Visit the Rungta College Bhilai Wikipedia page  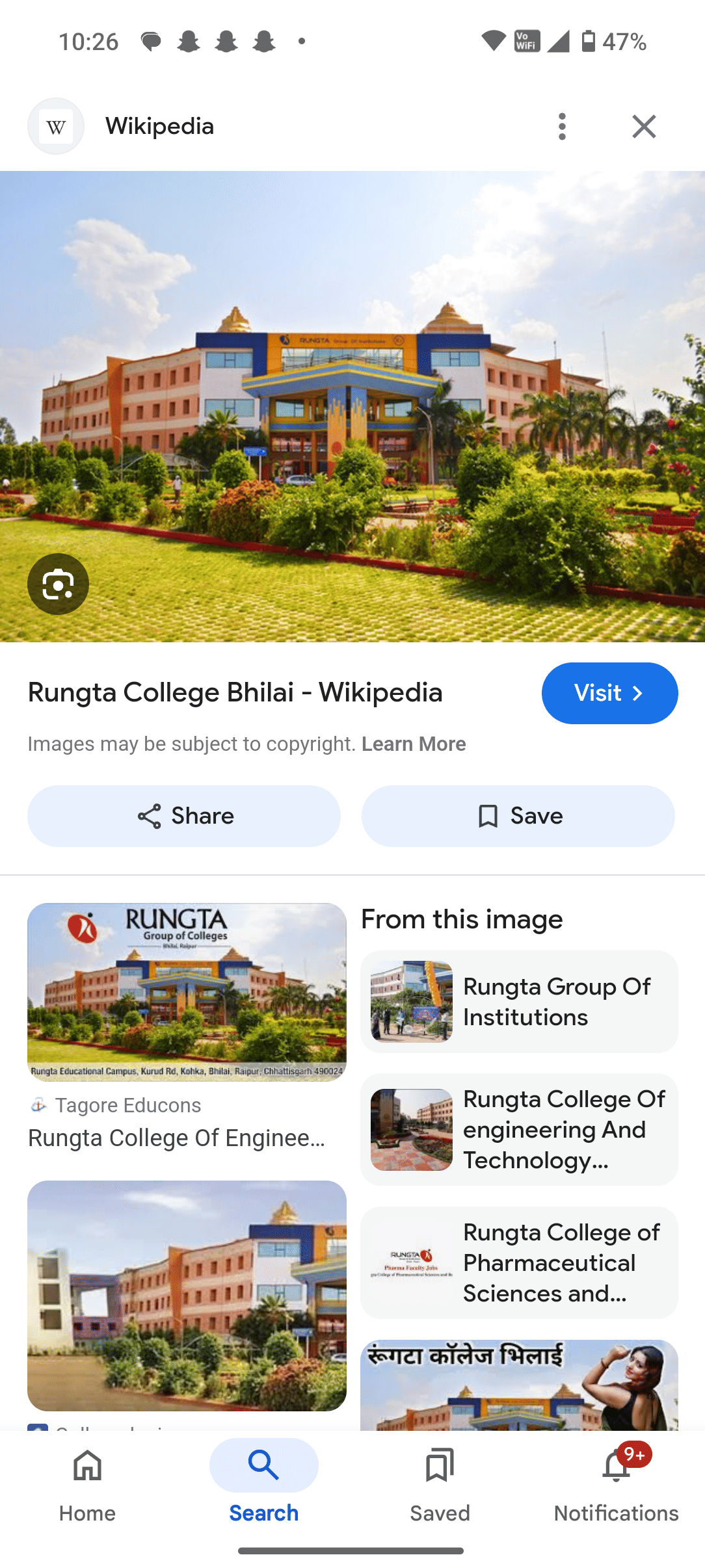pos(609,693)
